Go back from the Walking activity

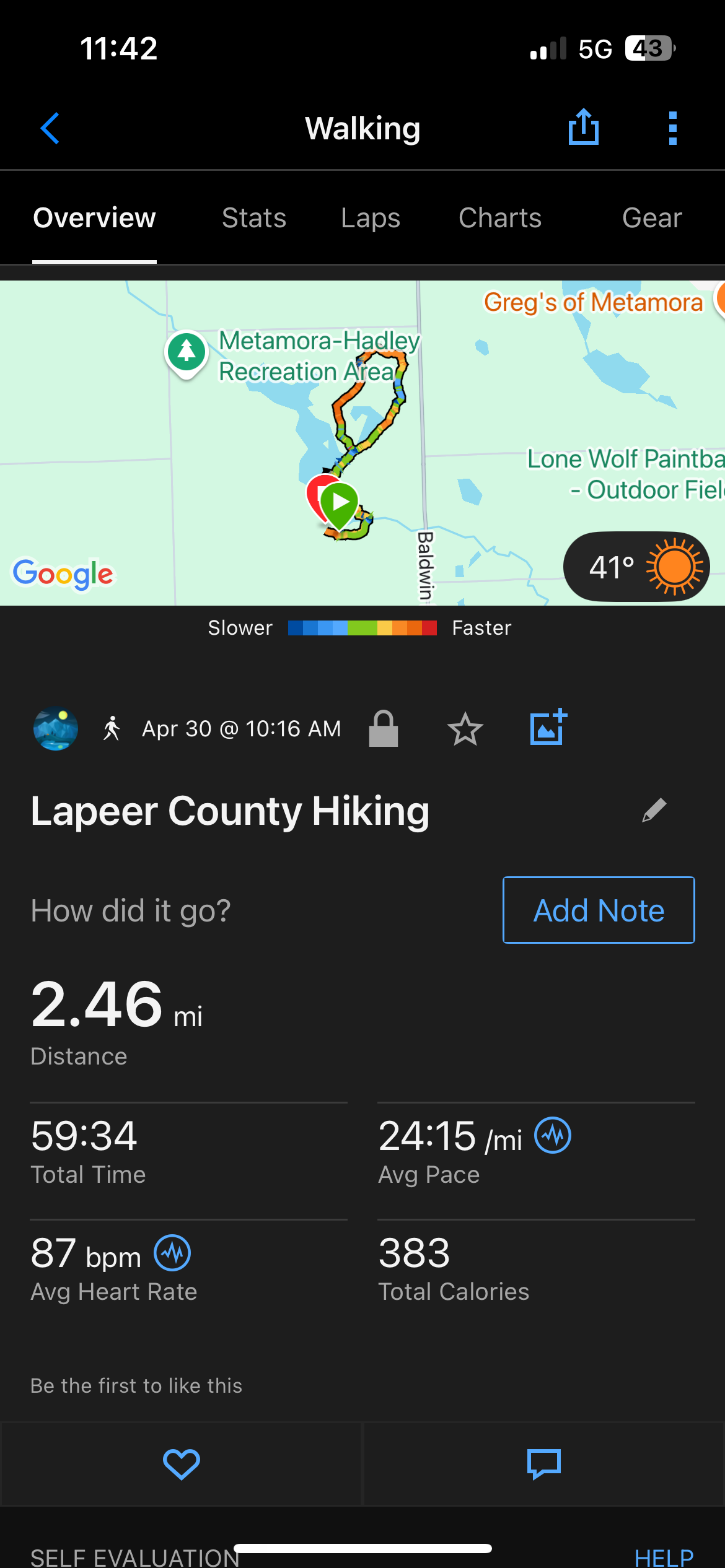click(50, 128)
